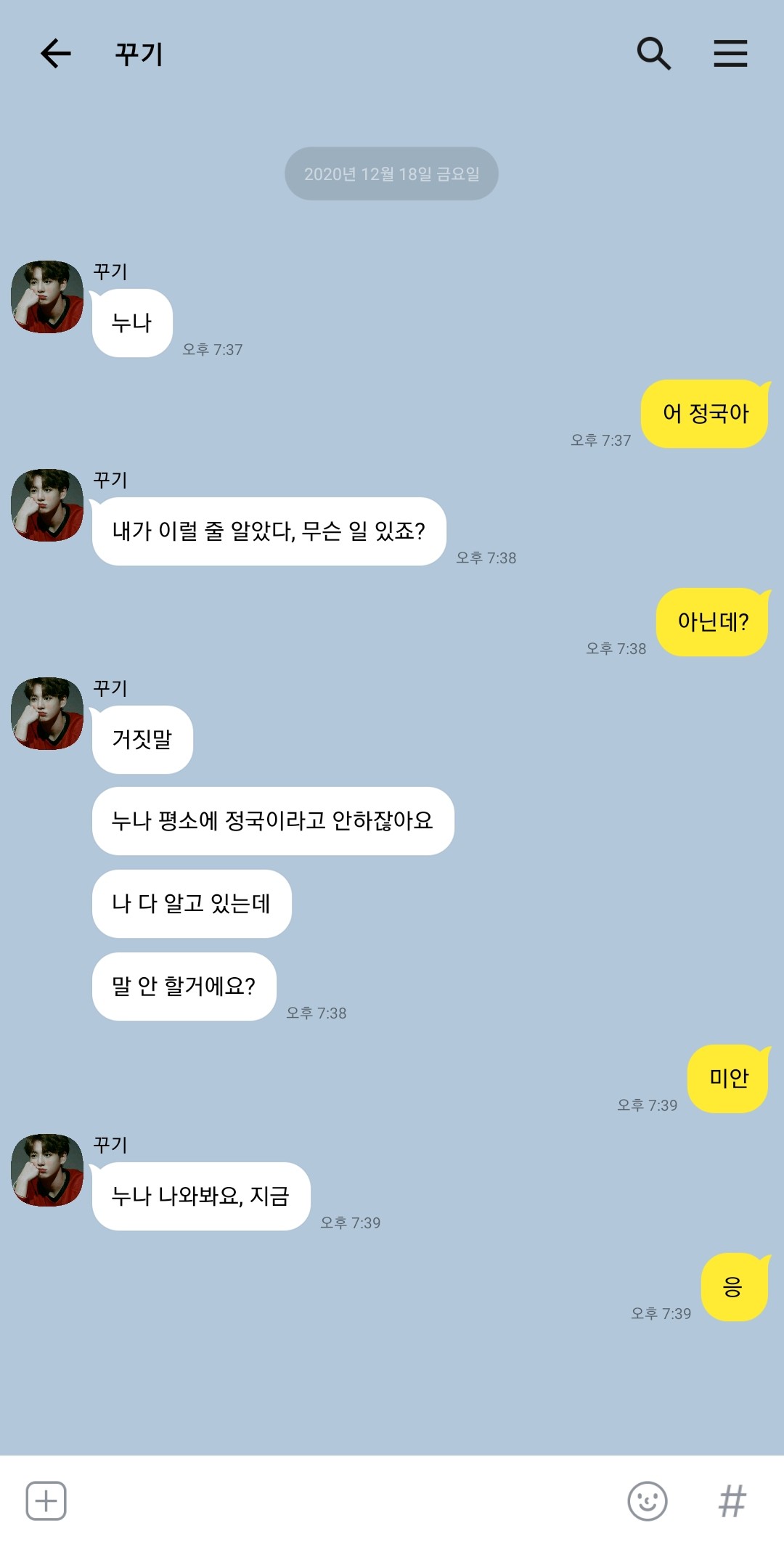
Task: Search within this conversation
Action: click(x=653, y=54)
